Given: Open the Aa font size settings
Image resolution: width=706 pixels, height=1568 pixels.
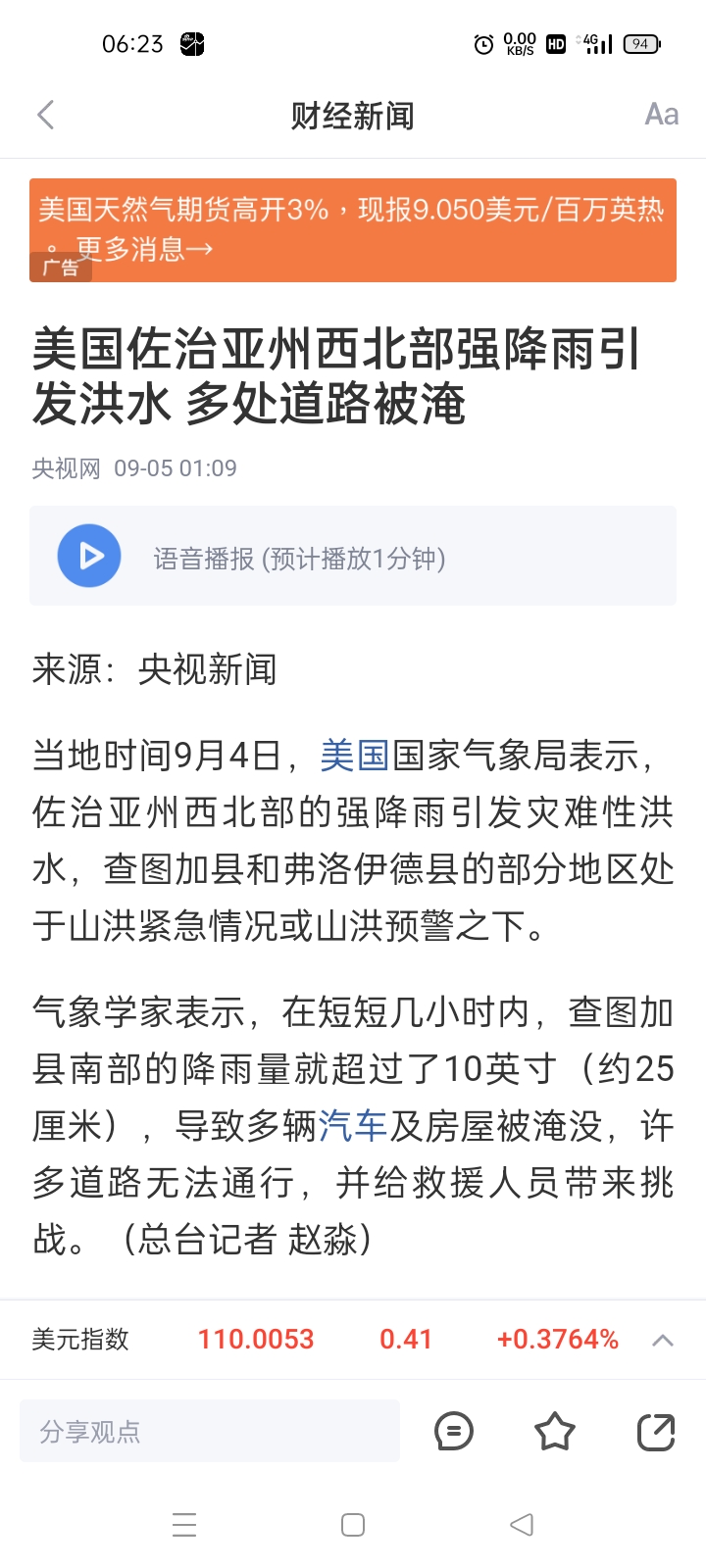Looking at the screenshot, I should (x=661, y=116).
